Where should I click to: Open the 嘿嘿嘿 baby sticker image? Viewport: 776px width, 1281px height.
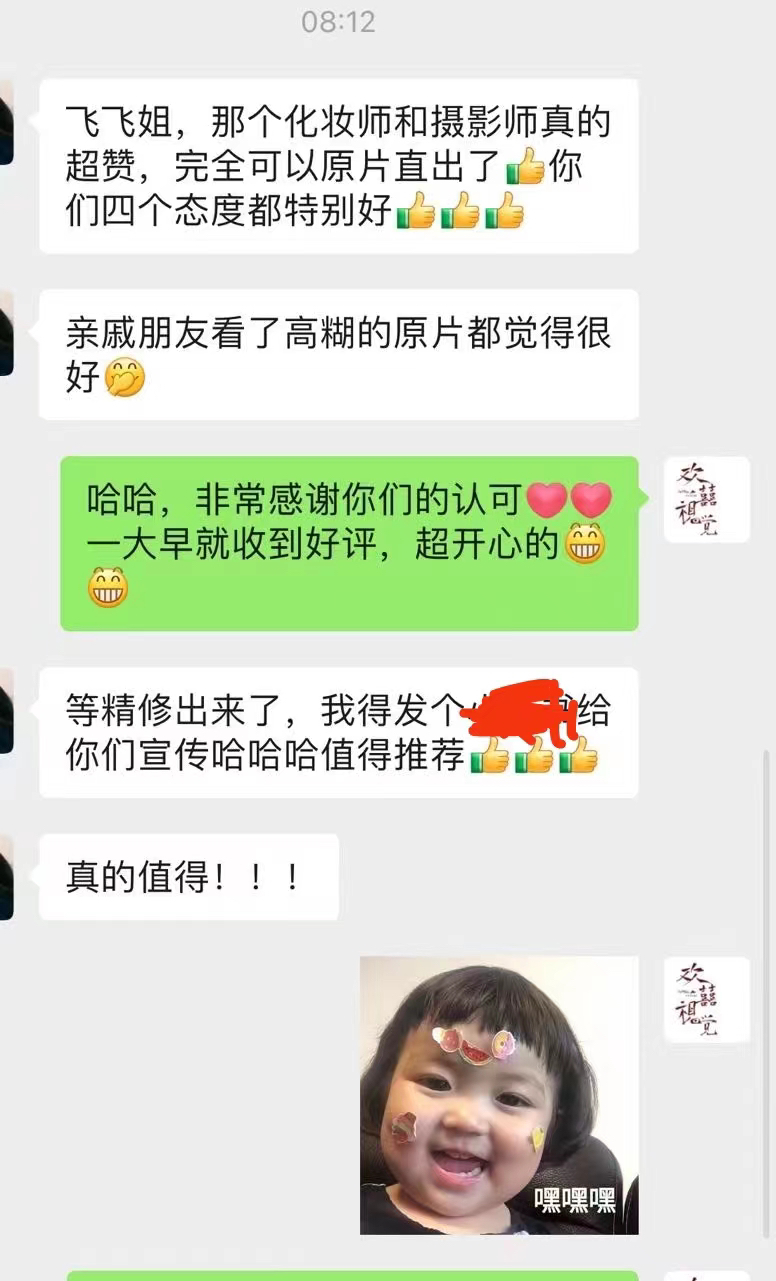click(499, 1094)
